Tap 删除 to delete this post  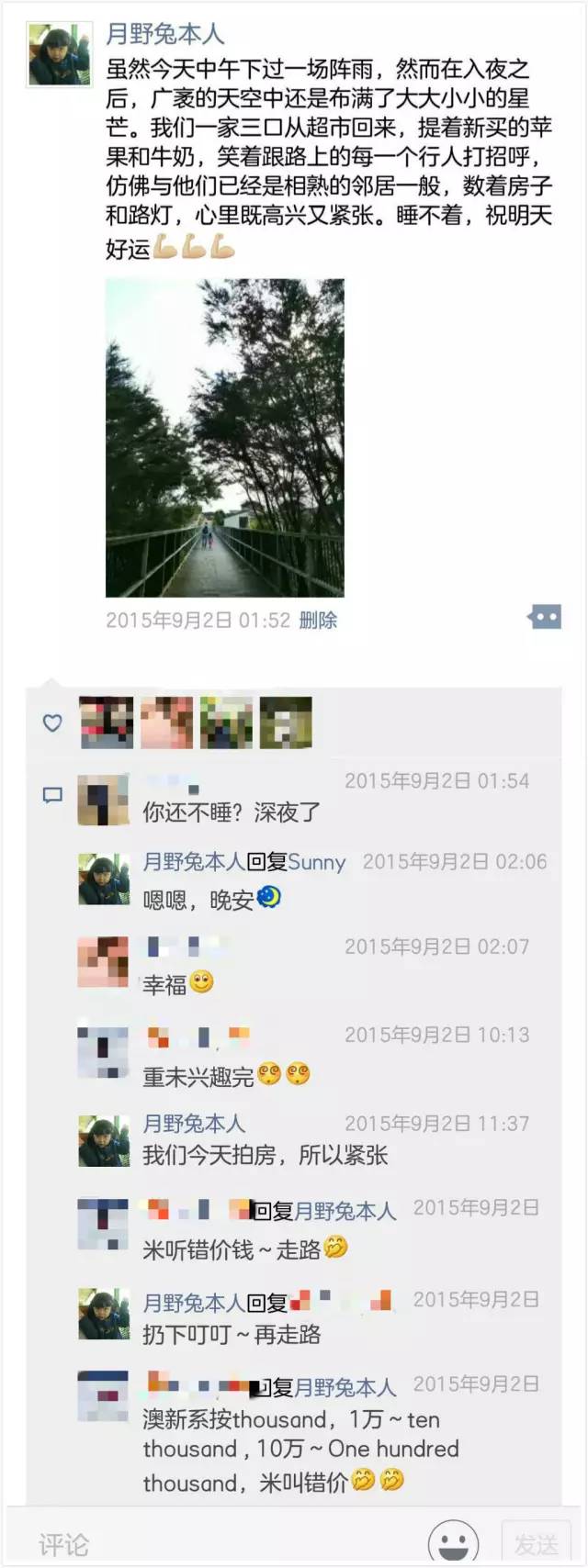click(318, 621)
